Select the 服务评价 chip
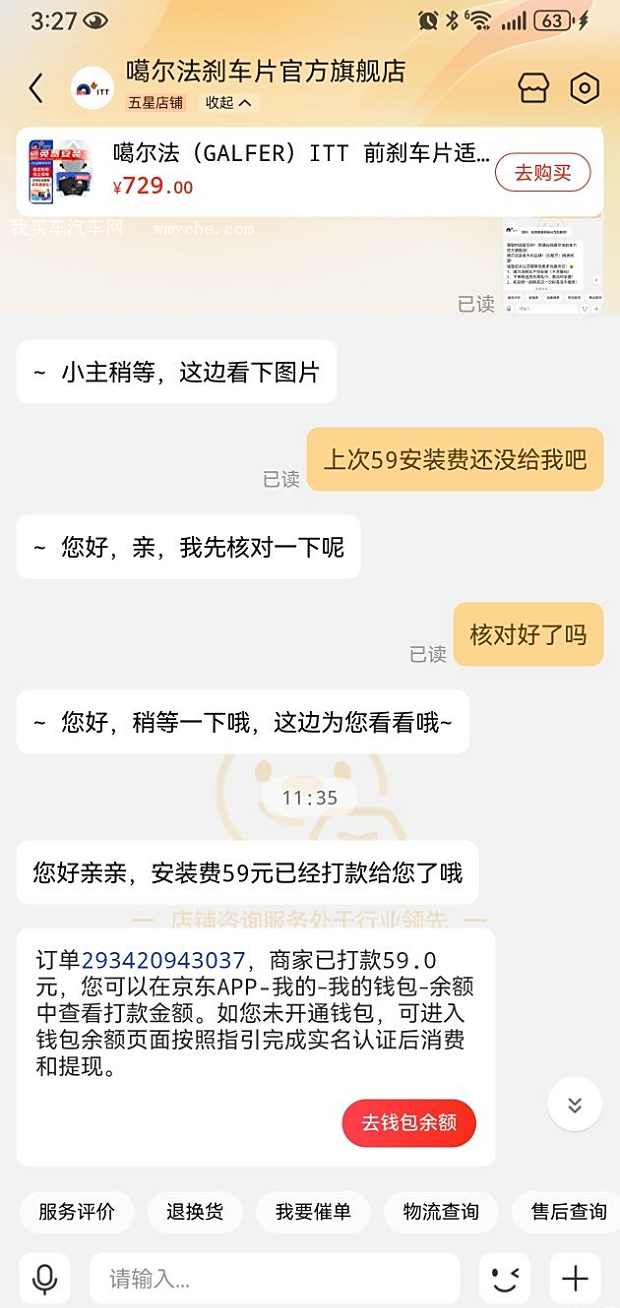620x1308 pixels. 77,1212
